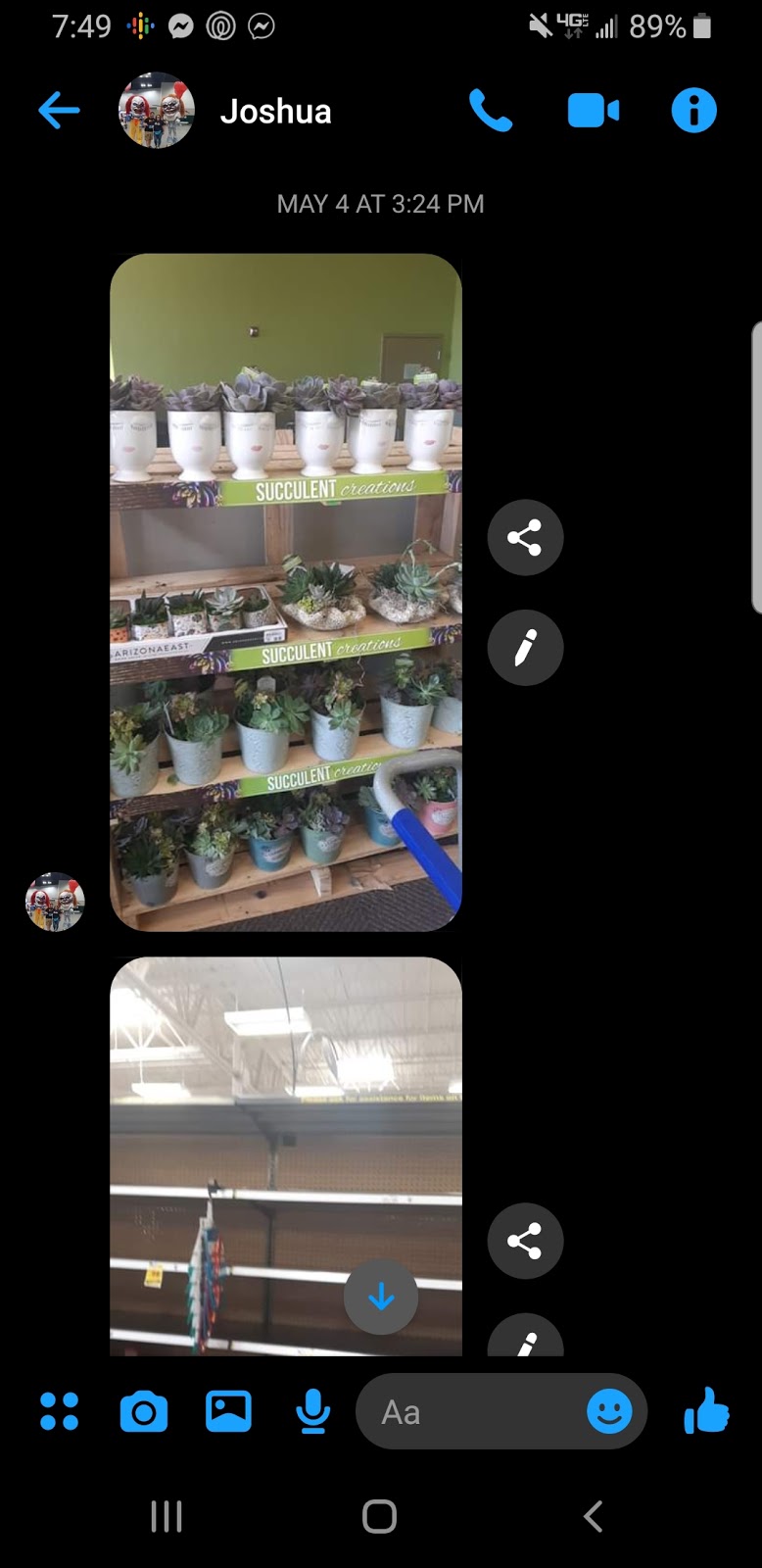This screenshot has width=762, height=1568.
Task: Start a voice call with Joshua
Action: (x=491, y=111)
